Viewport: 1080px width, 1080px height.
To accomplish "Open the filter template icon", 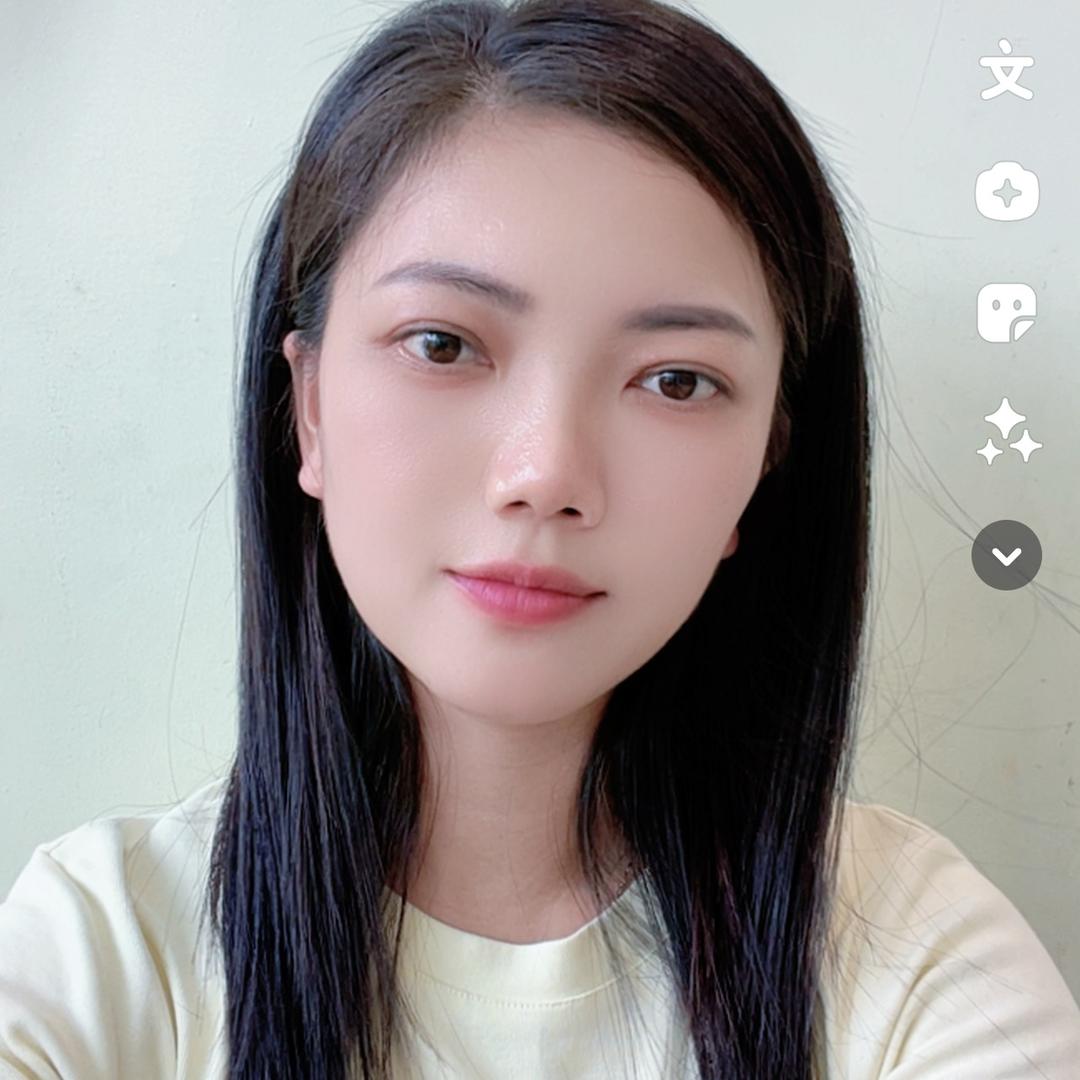I will 1007,191.
